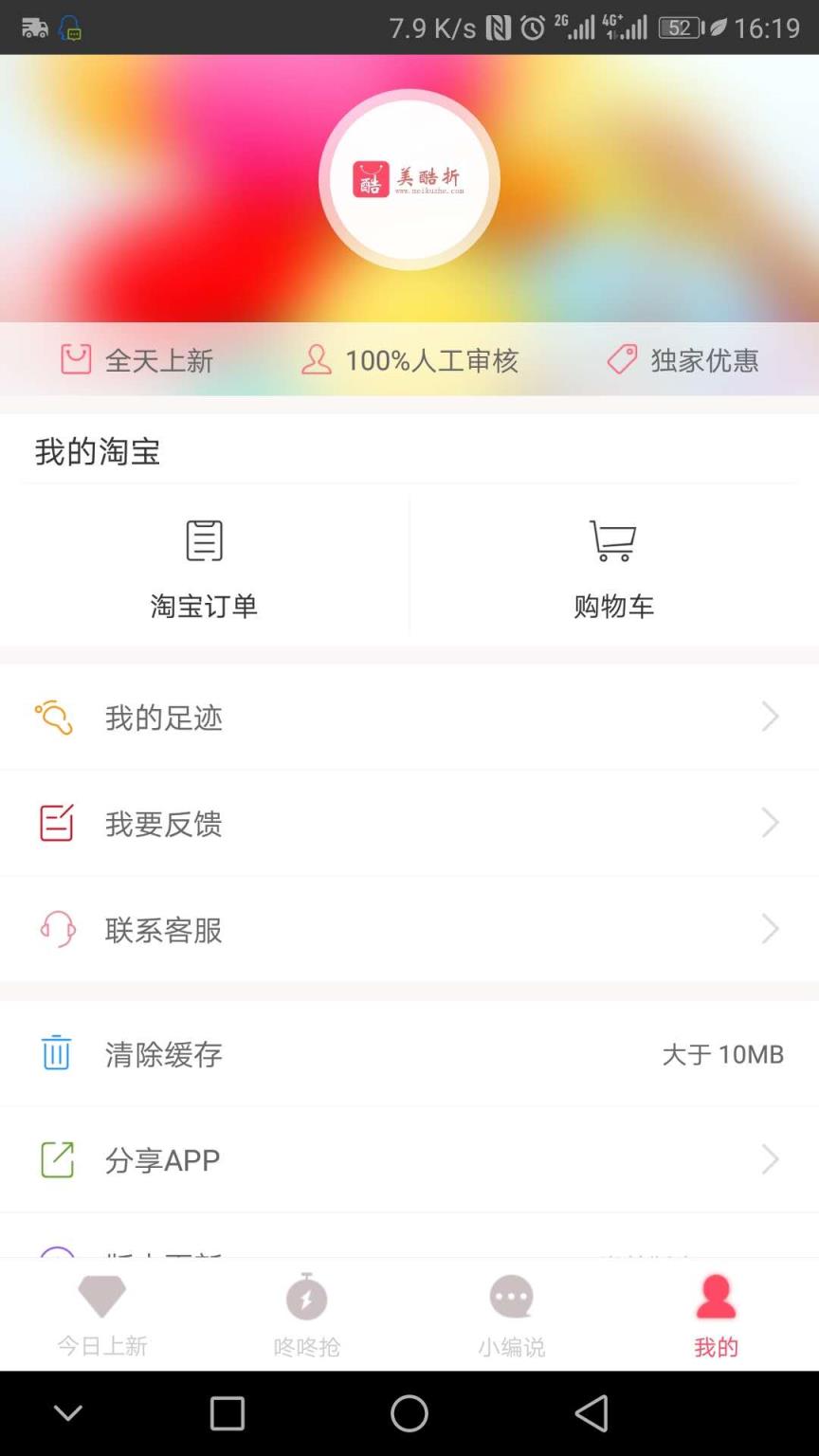Tap the share icon next to 分享APP

point(57,1159)
